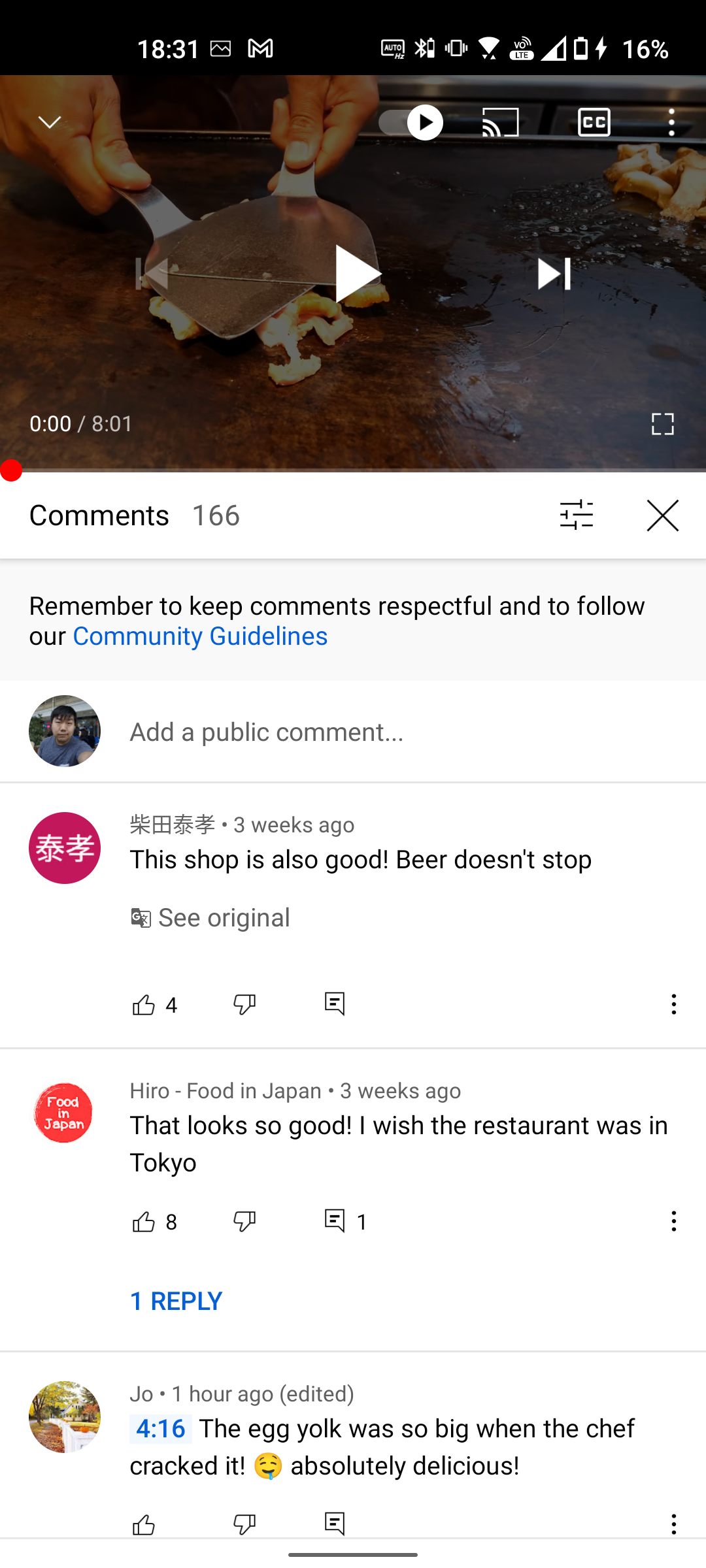The image size is (706, 1568).
Task: Open video player overflow menu
Action: click(x=671, y=122)
